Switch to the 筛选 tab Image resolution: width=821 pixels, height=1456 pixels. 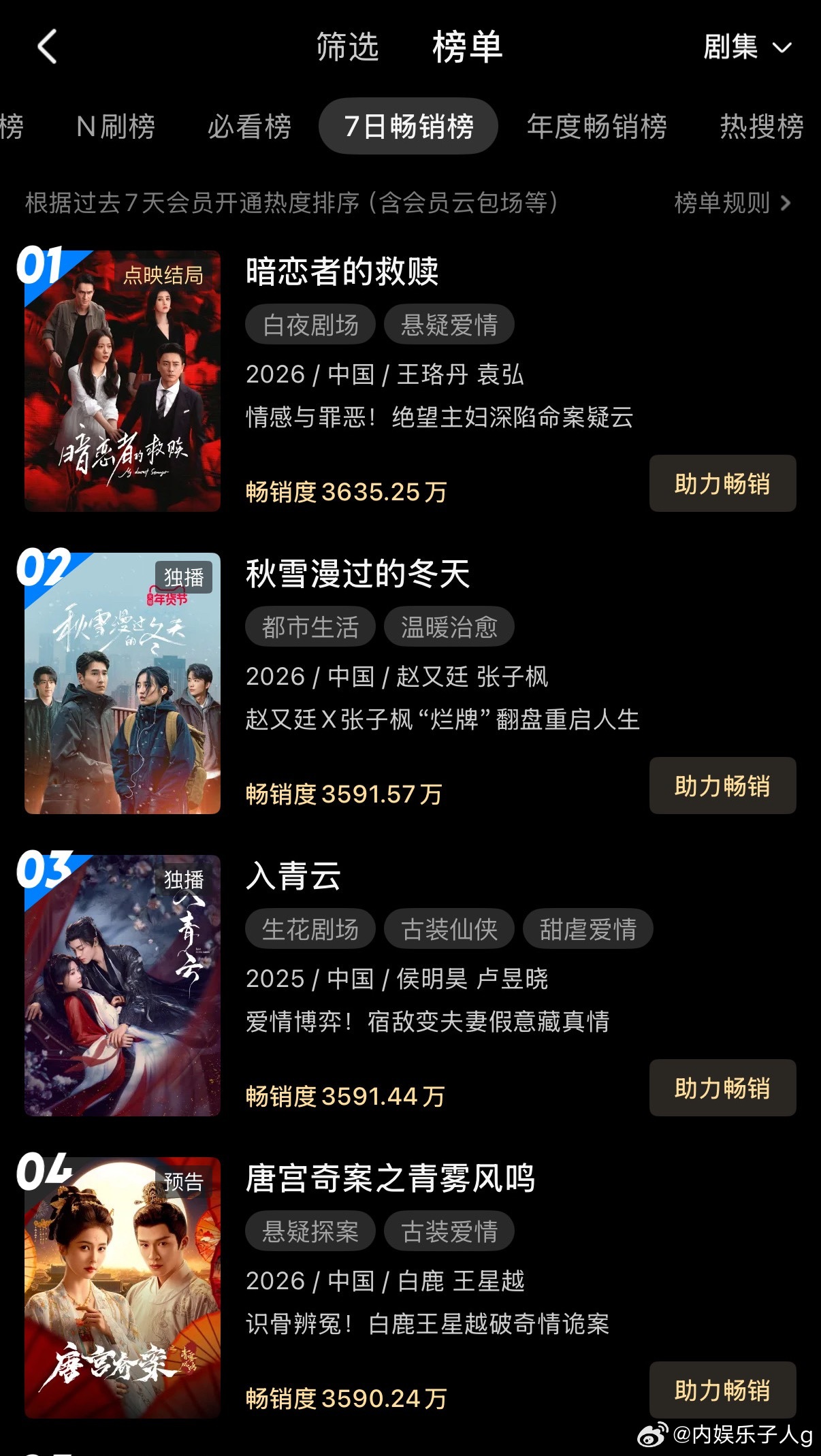347,47
